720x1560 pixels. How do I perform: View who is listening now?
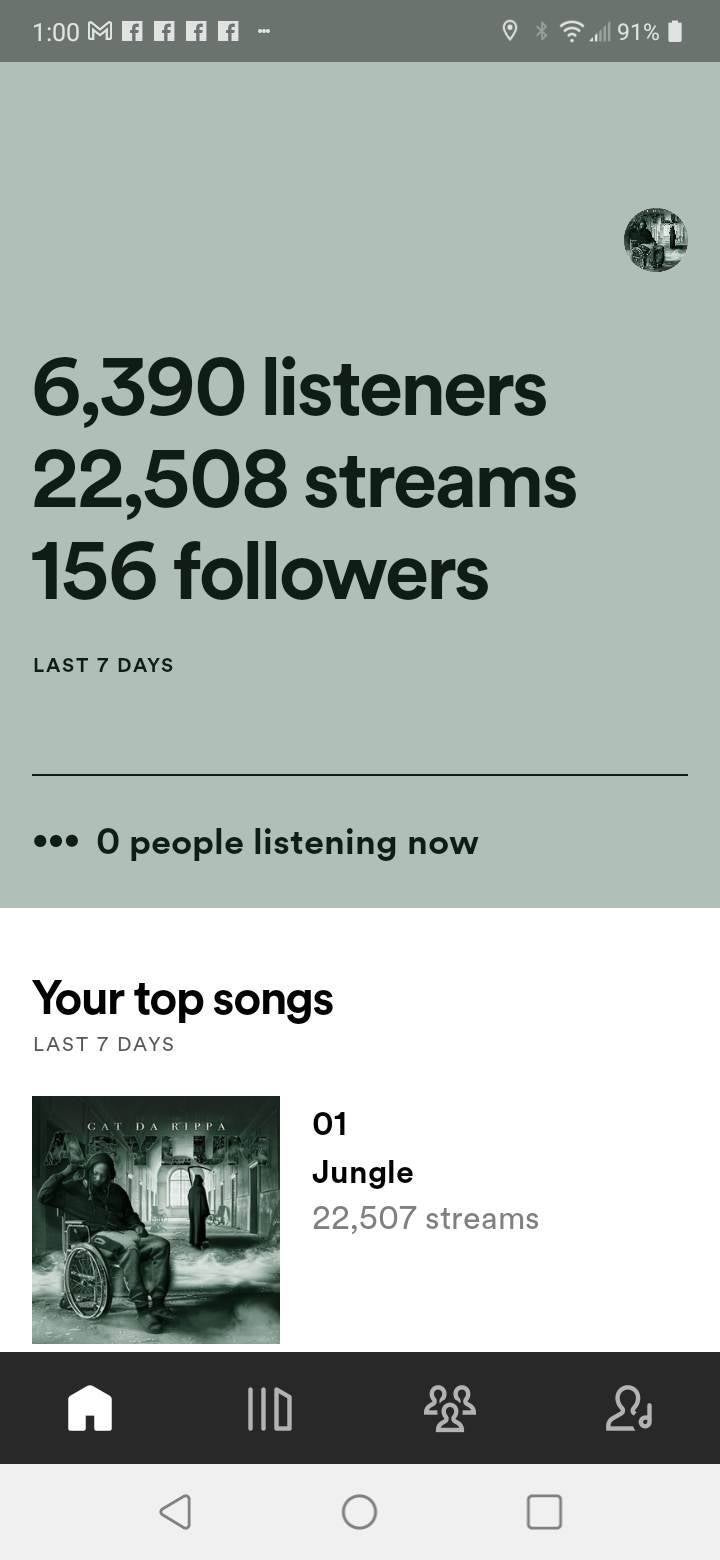286,842
